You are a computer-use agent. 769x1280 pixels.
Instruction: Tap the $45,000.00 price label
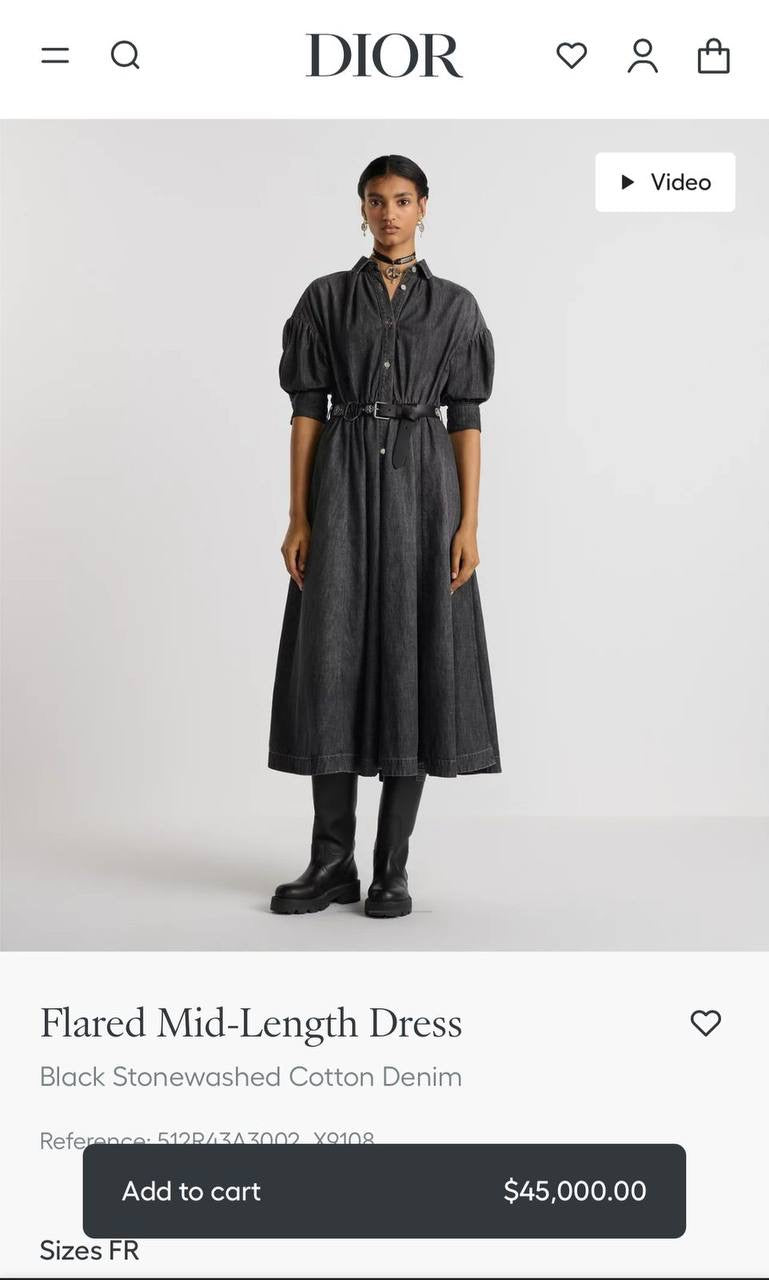click(575, 1192)
